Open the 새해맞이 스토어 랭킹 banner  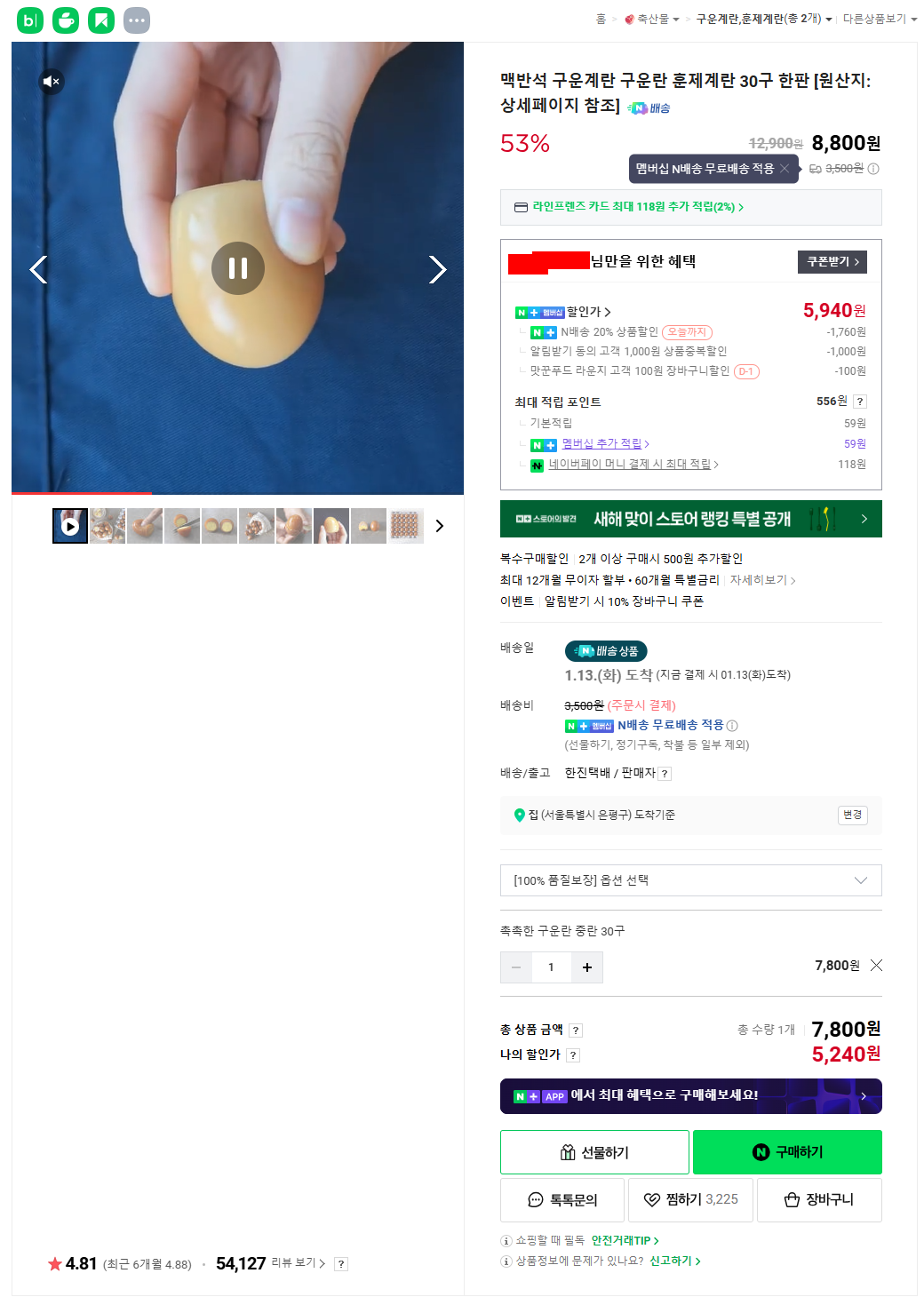click(x=690, y=519)
